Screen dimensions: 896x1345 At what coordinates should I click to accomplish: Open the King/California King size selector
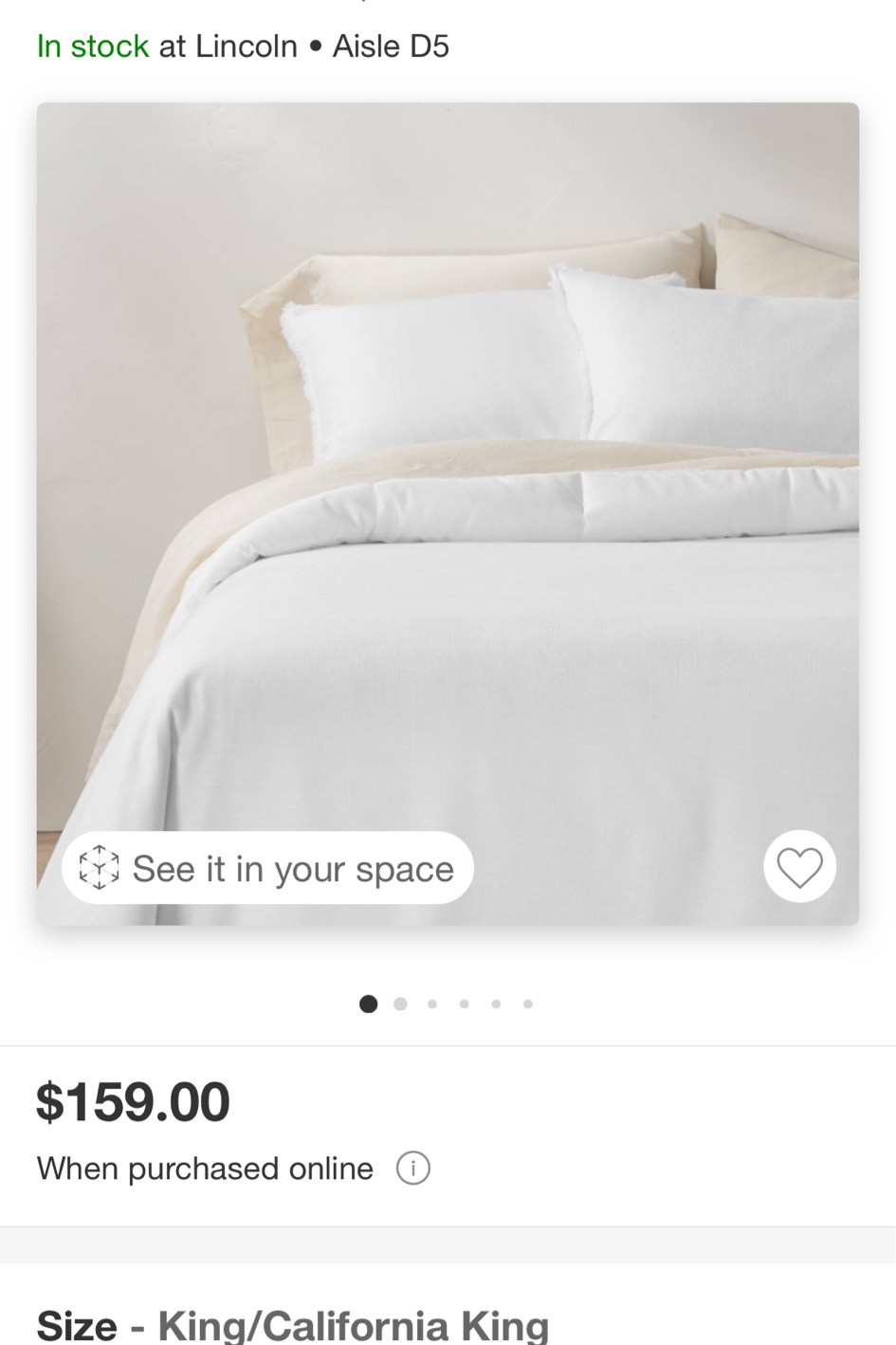pyautogui.click(x=354, y=1325)
